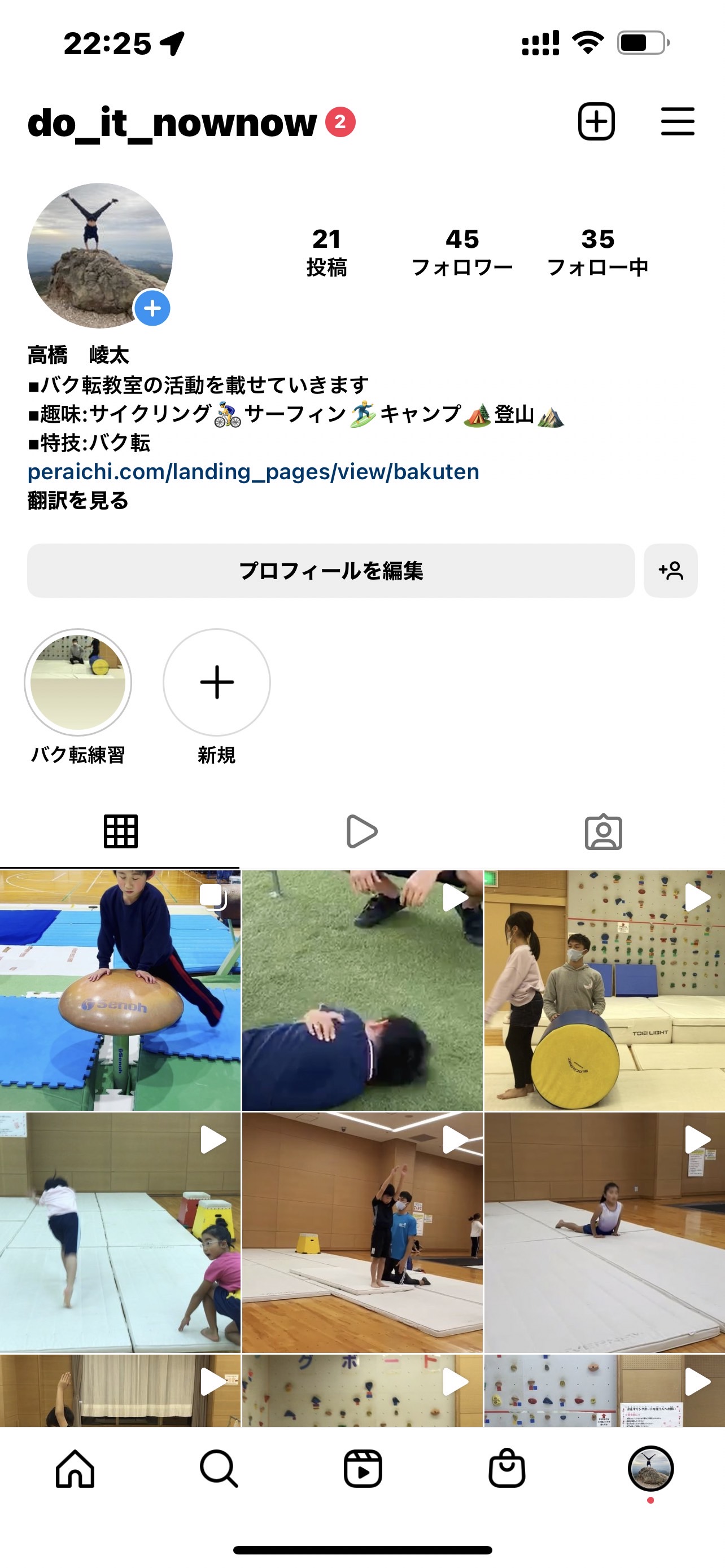
Task: Open the peraichi.com bakuten link
Action: (253, 472)
